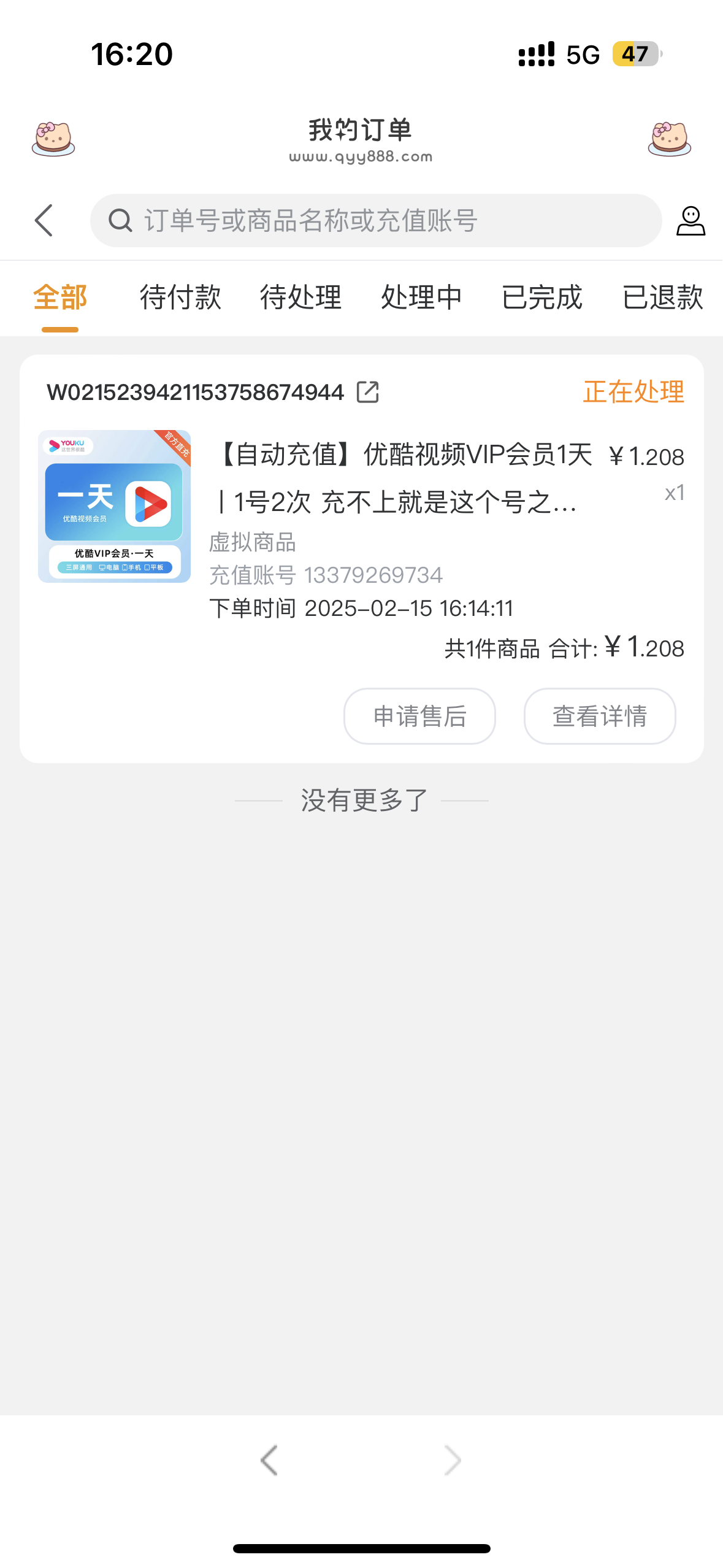Screen dimensions: 723x1568
Task: Open the 已退款 tab
Action: (662, 298)
